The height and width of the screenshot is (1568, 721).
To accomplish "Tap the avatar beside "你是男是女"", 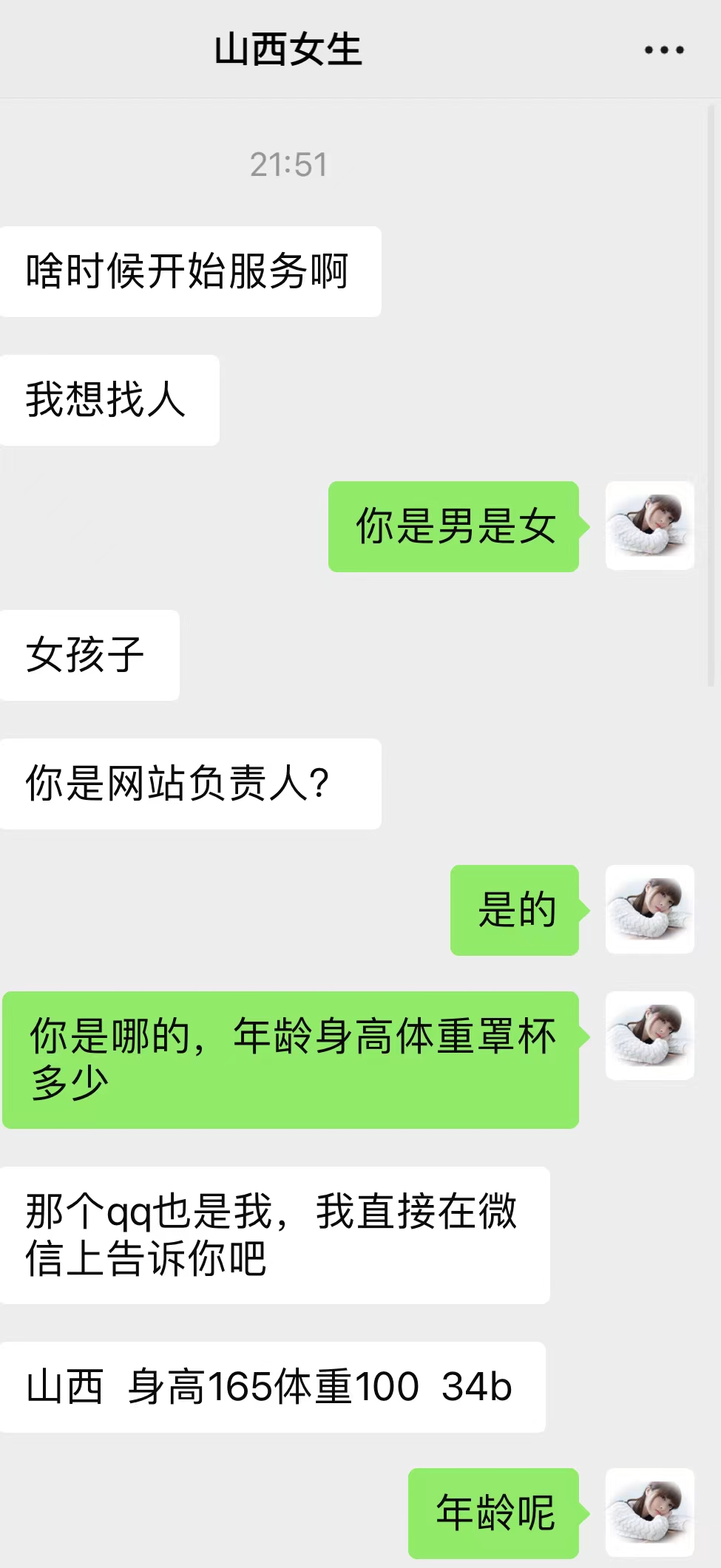I will click(x=649, y=526).
